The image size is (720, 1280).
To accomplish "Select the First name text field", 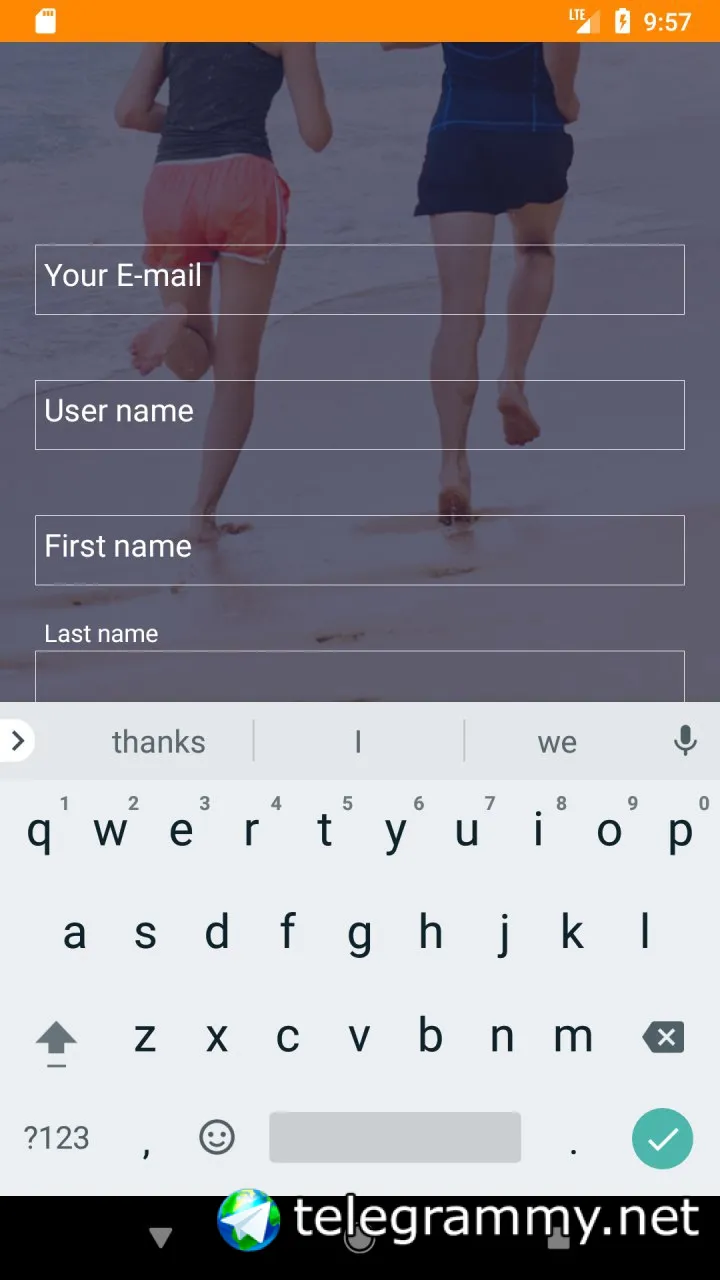I will point(360,549).
